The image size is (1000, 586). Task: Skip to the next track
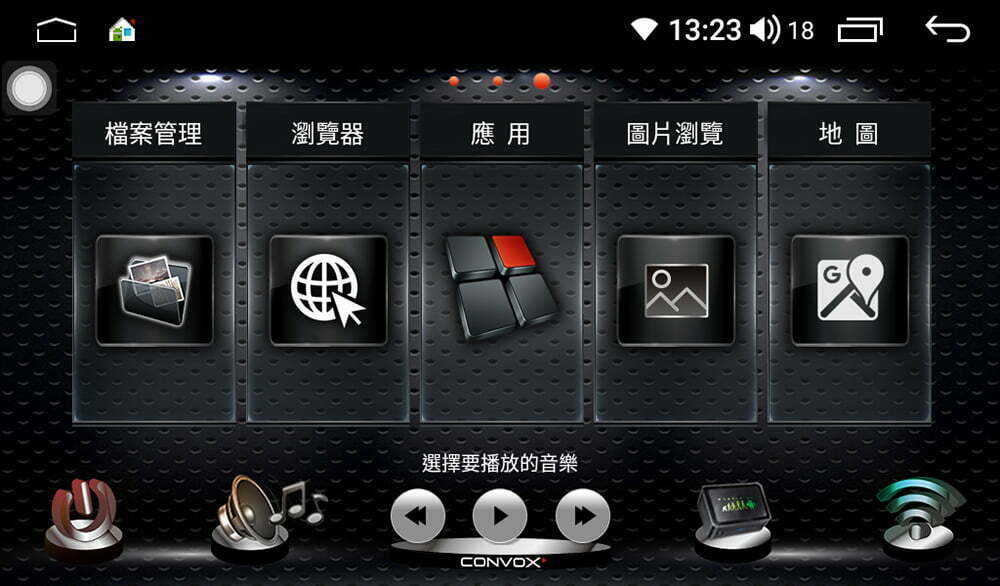click(x=583, y=517)
